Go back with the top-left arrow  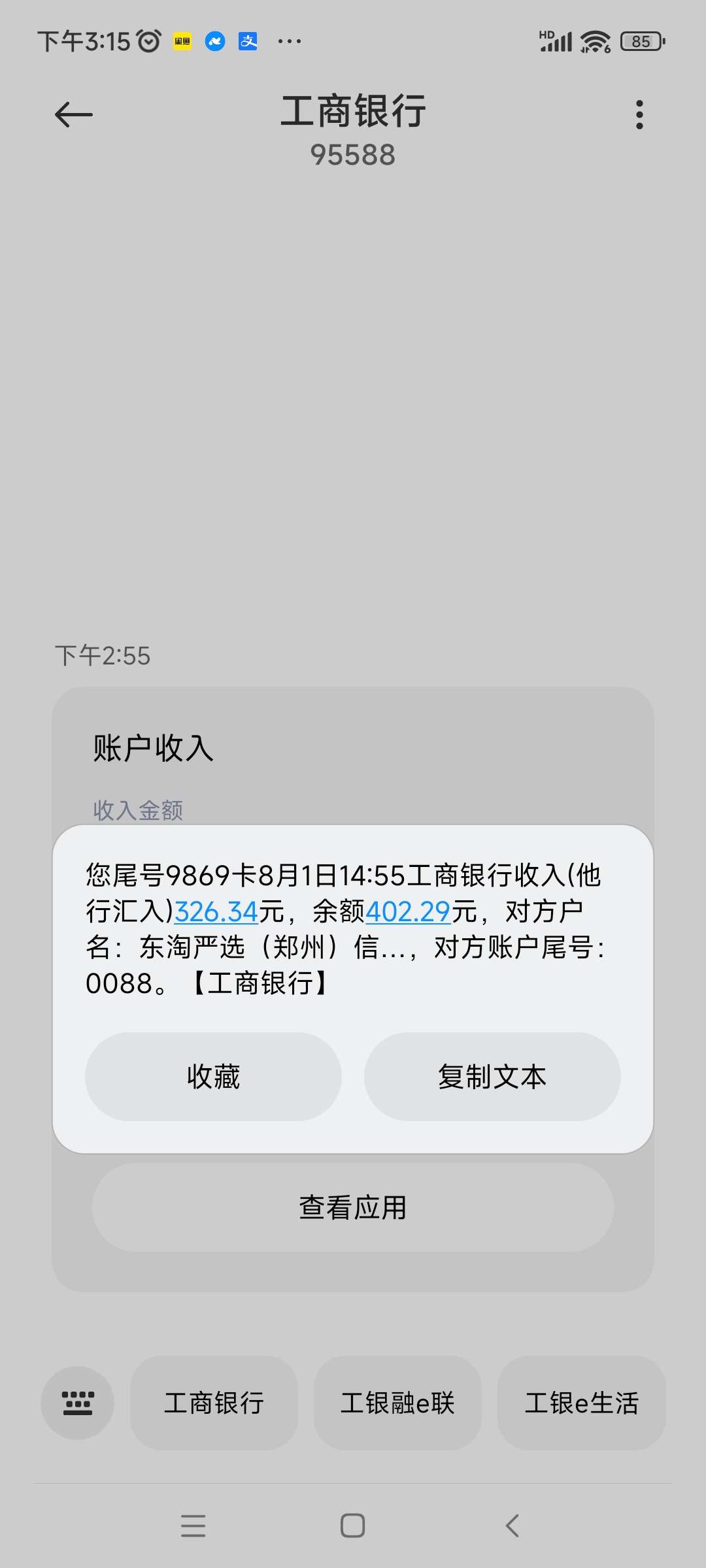73,115
